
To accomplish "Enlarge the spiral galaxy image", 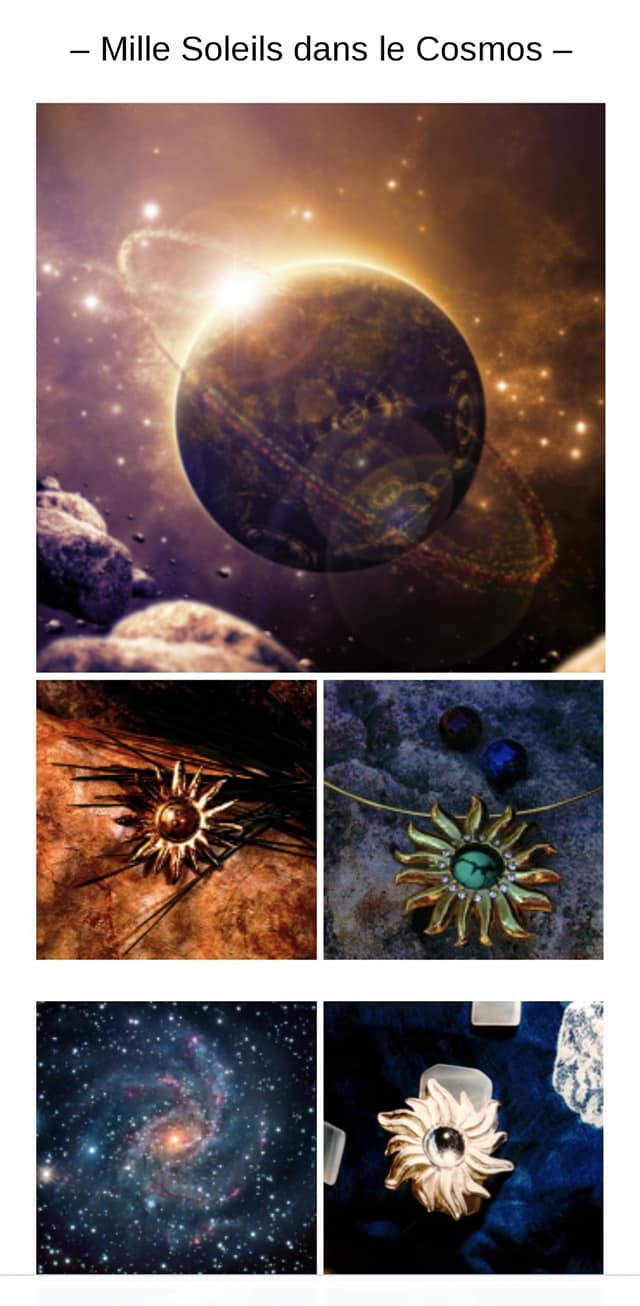I will [176, 1137].
